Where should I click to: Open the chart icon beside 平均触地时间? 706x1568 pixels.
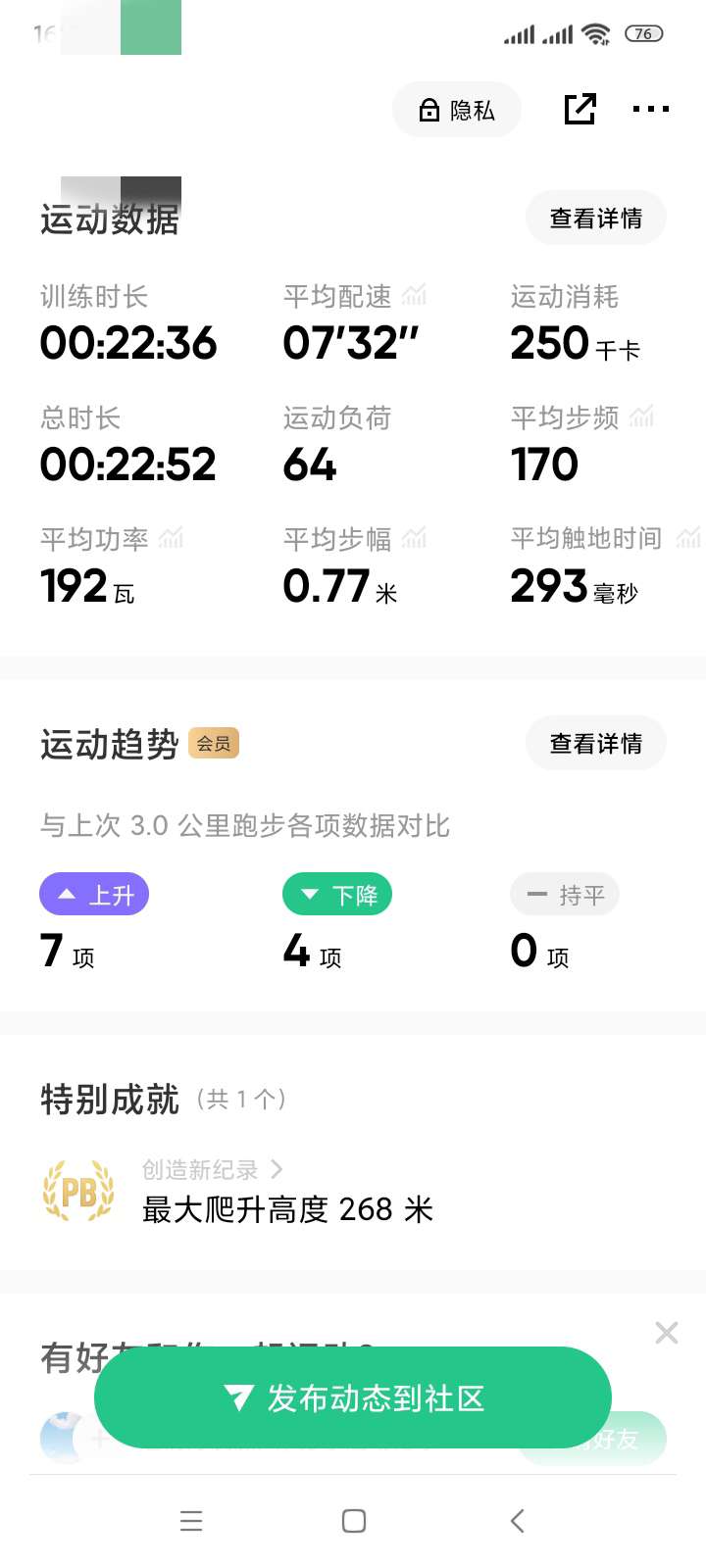[689, 537]
